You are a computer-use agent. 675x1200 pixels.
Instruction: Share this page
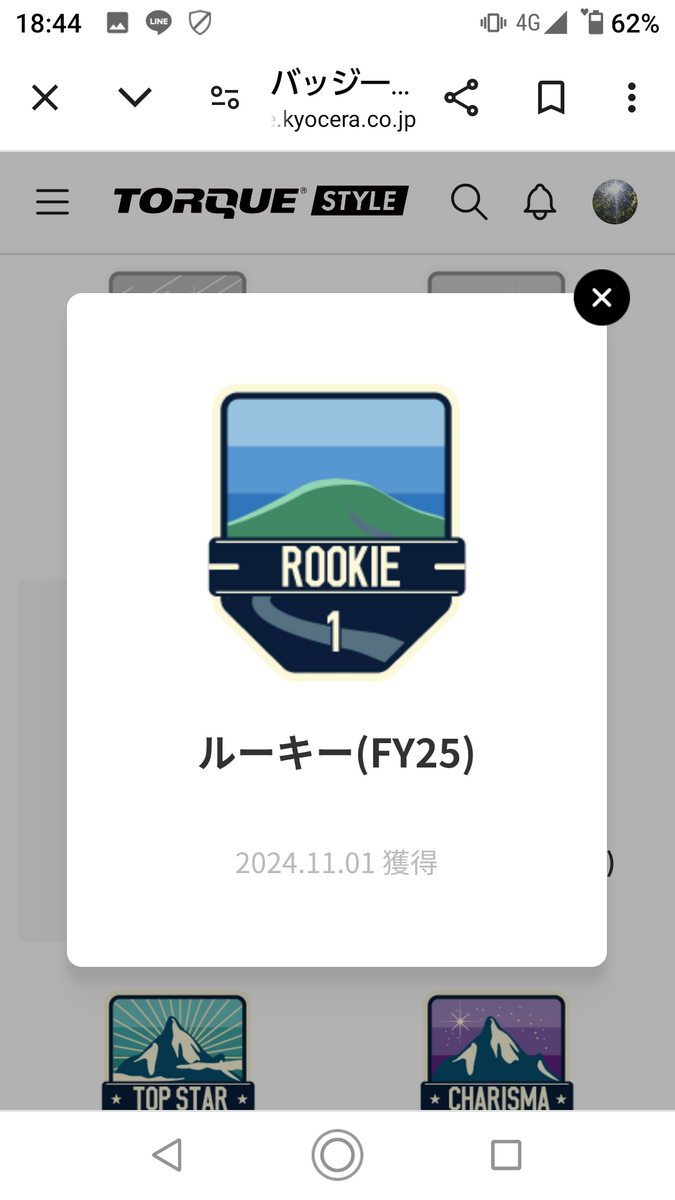461,97
